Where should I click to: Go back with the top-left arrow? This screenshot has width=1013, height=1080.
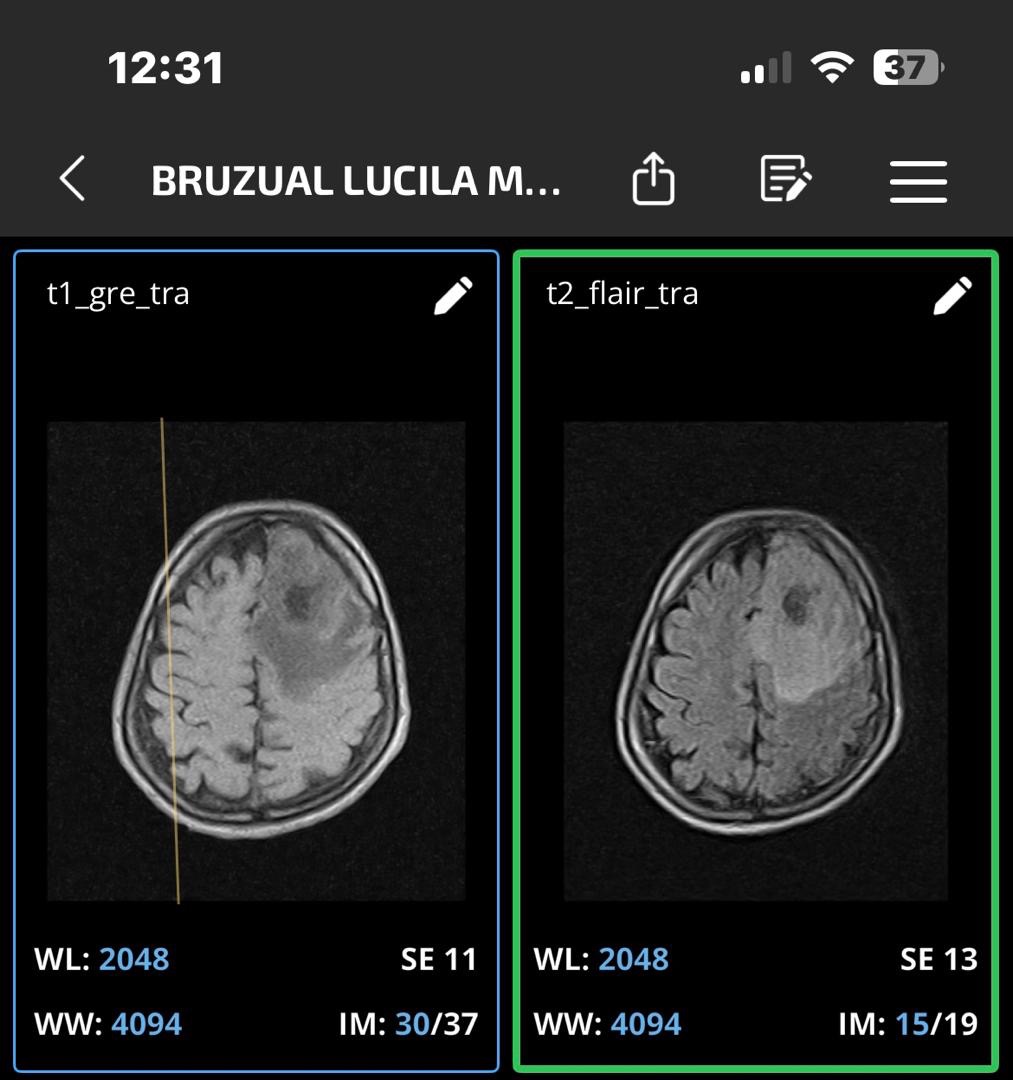coord(72,180)
